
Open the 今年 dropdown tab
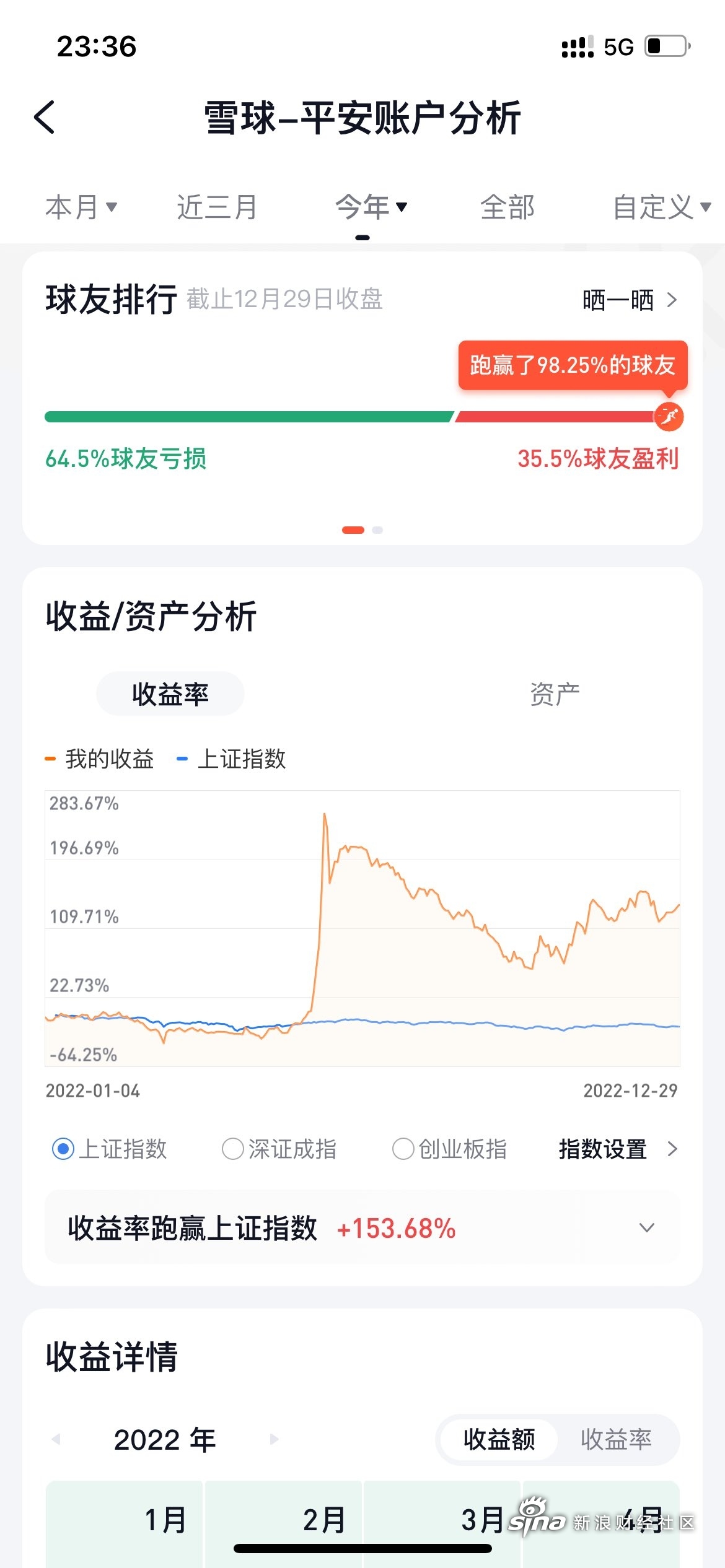pos(371,207)
